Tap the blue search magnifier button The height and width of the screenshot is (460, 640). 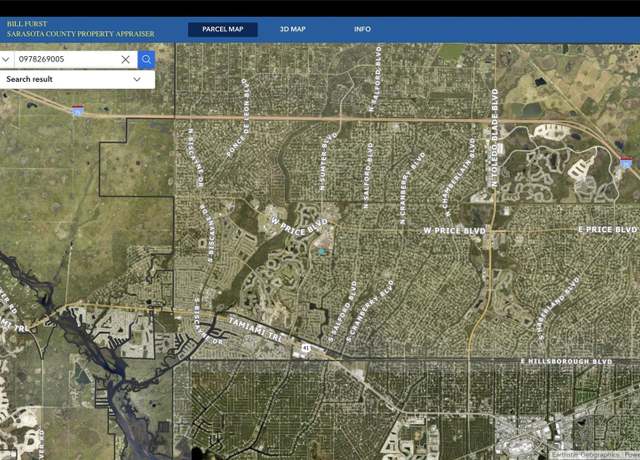146,60
